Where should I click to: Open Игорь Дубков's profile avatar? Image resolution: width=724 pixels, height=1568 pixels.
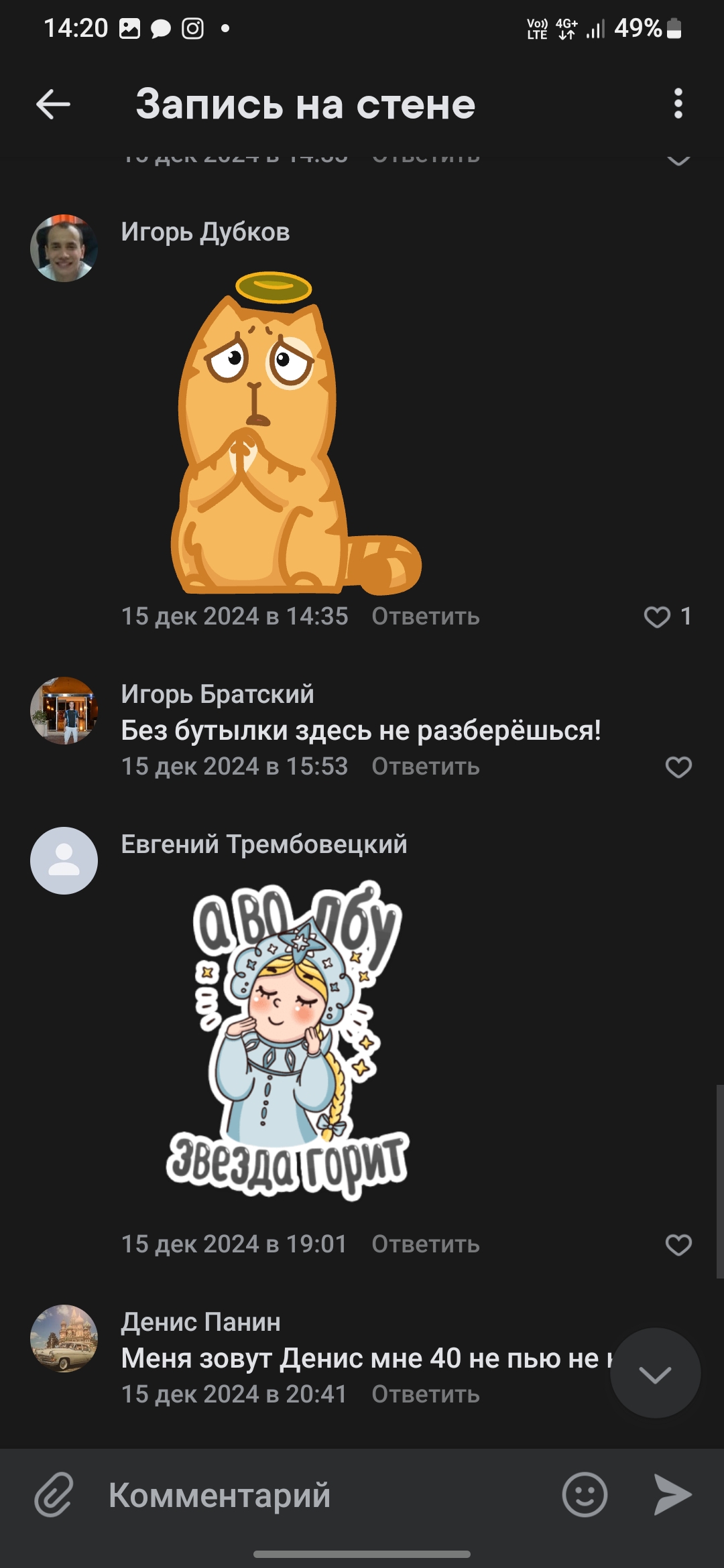[64, 249]
